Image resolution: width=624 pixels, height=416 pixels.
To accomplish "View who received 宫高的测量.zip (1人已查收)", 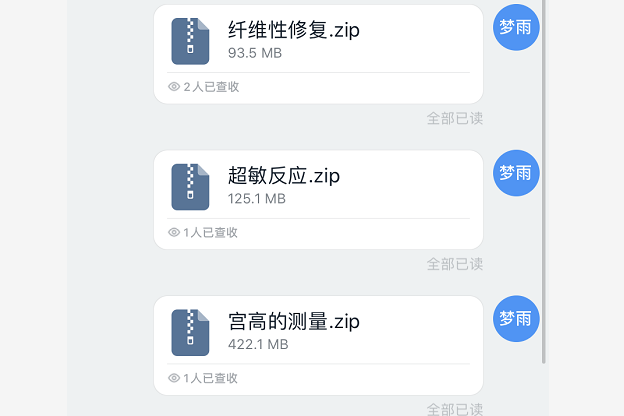I will (x=204, y=379).
